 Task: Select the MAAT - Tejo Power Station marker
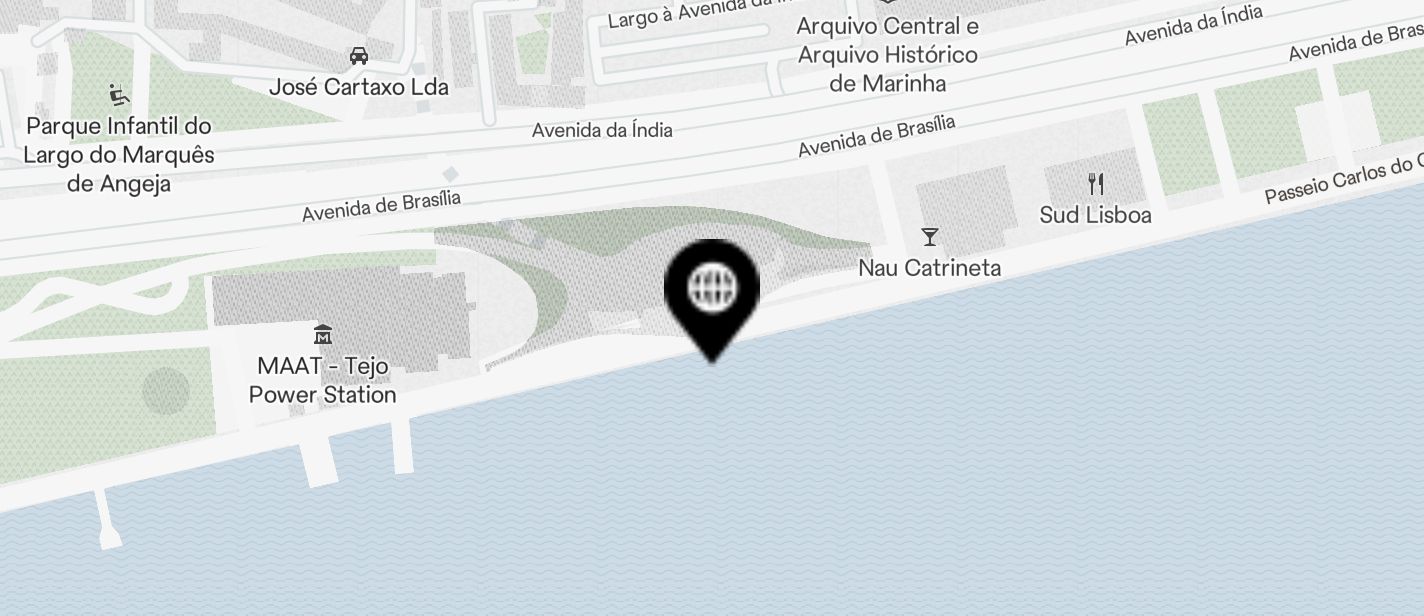323,334
